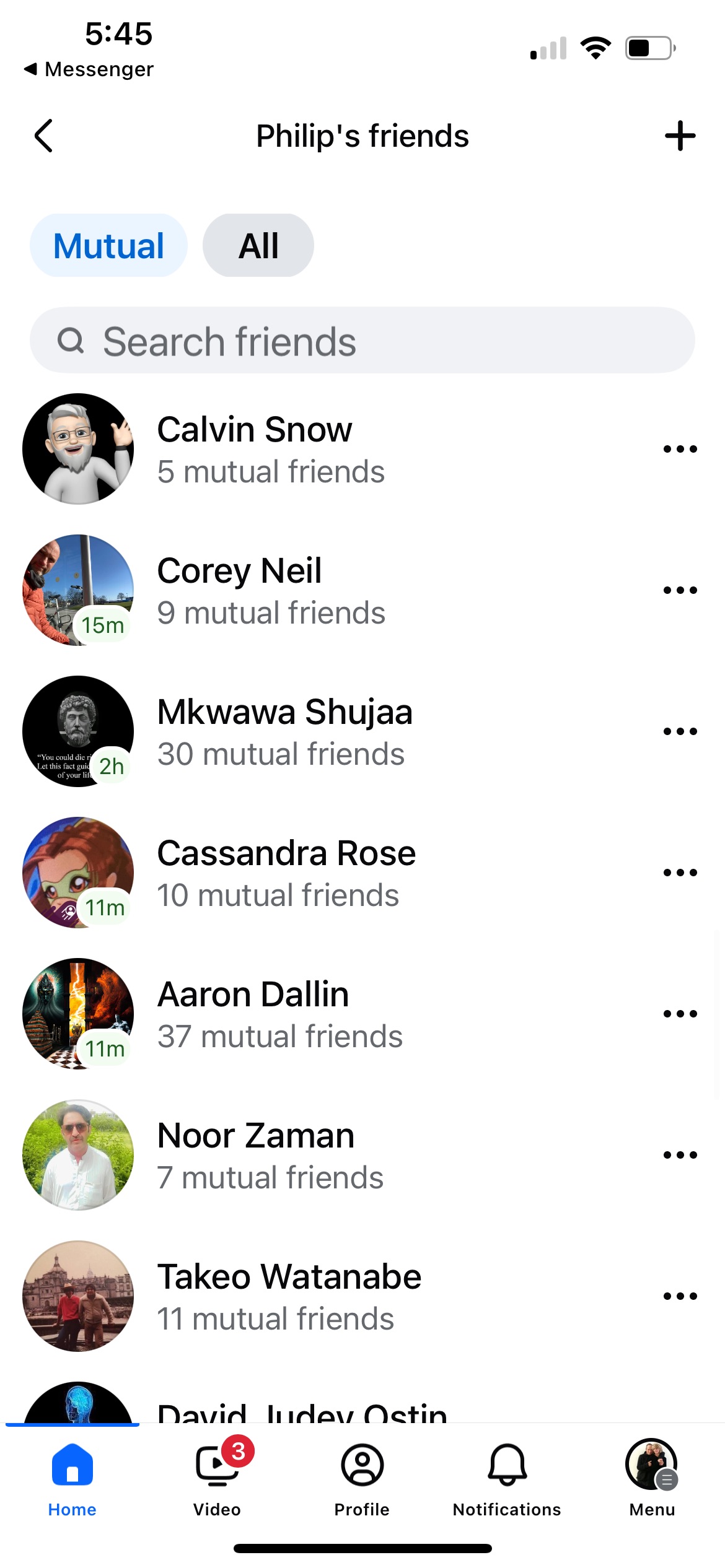Open more options for Calvin Snow

680,449
